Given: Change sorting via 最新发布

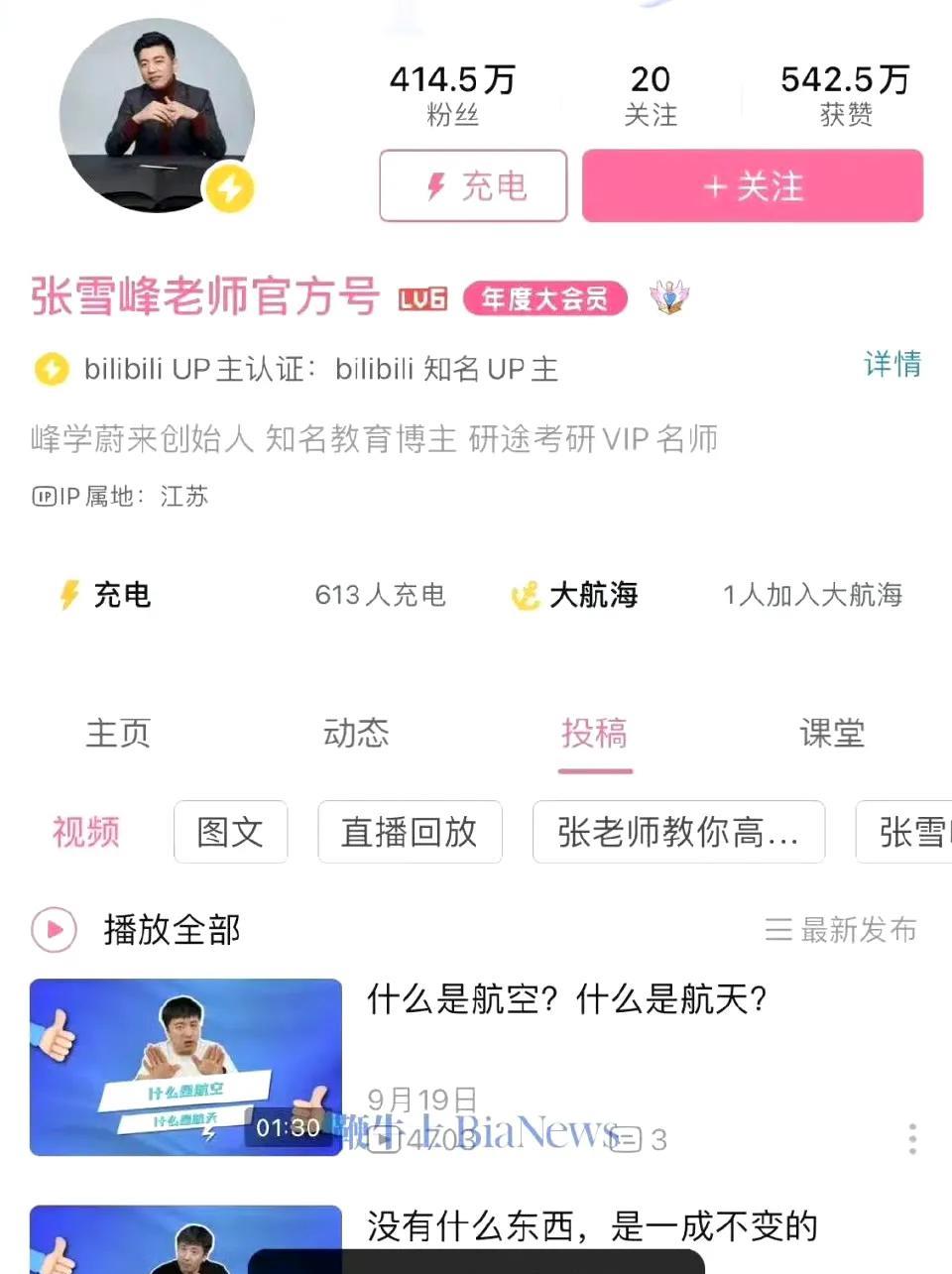Looking at the screenshot, I should [841, 930].
